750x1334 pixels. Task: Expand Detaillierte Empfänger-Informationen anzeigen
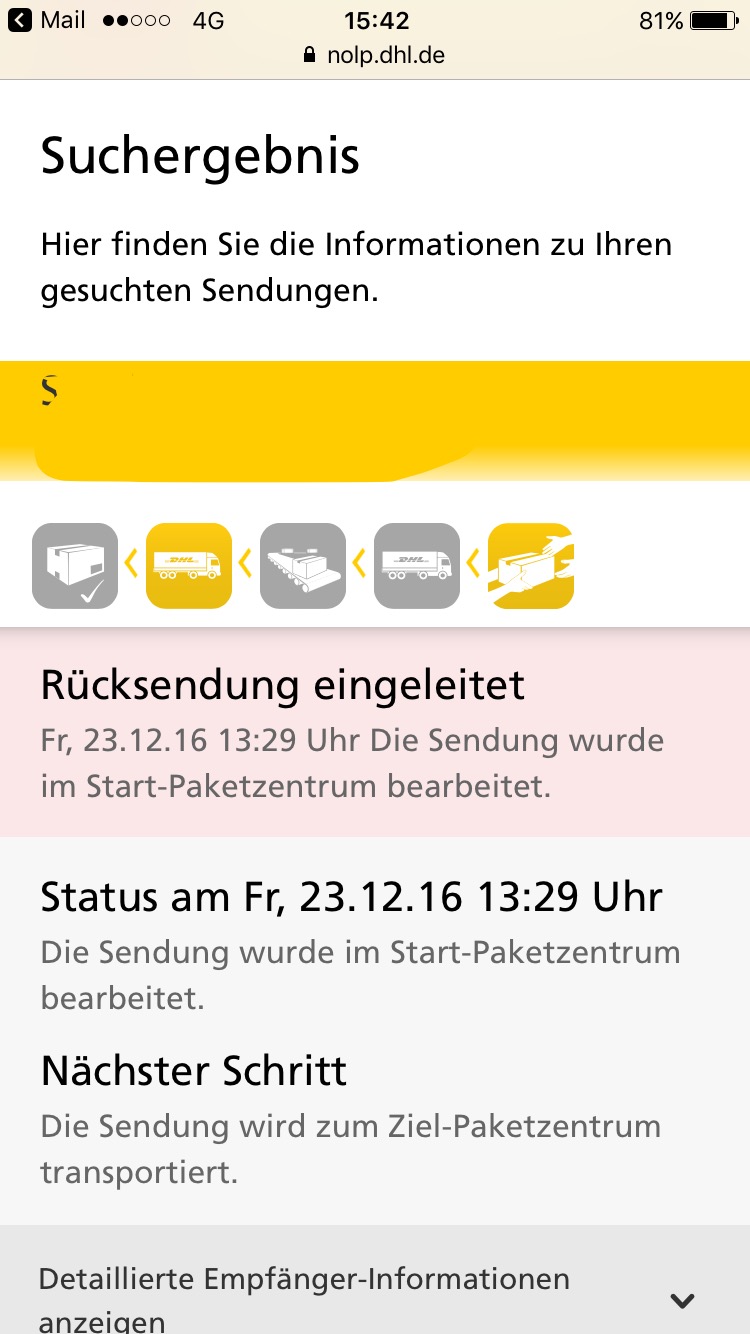[375, 1288]
